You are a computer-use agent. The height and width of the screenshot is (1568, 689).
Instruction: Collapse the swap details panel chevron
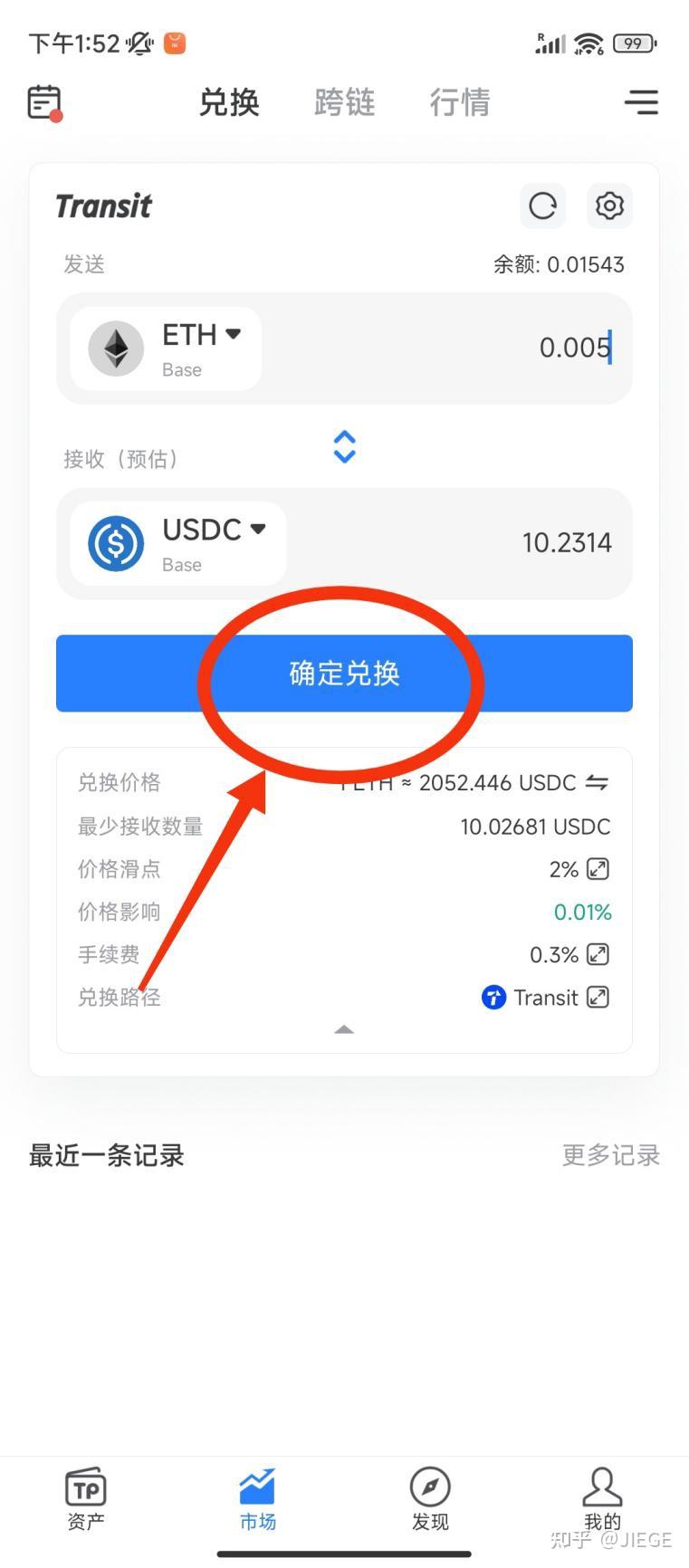[x=344, y=1028]
